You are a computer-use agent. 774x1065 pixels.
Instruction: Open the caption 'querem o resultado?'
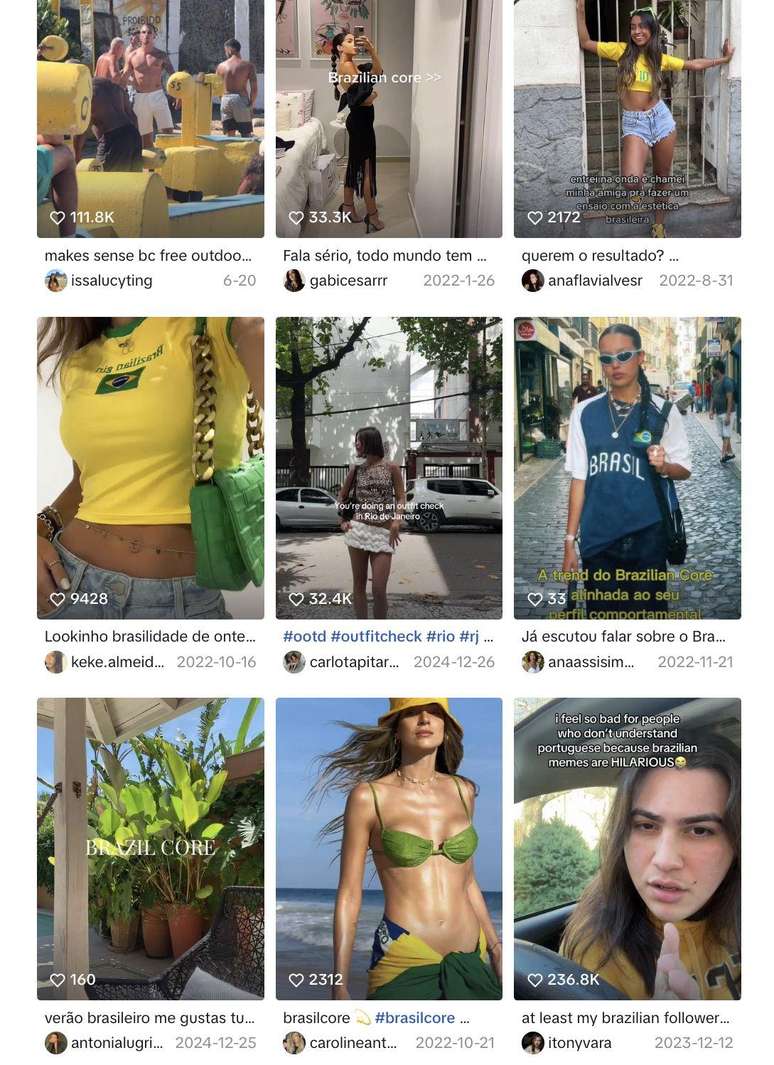600,255
